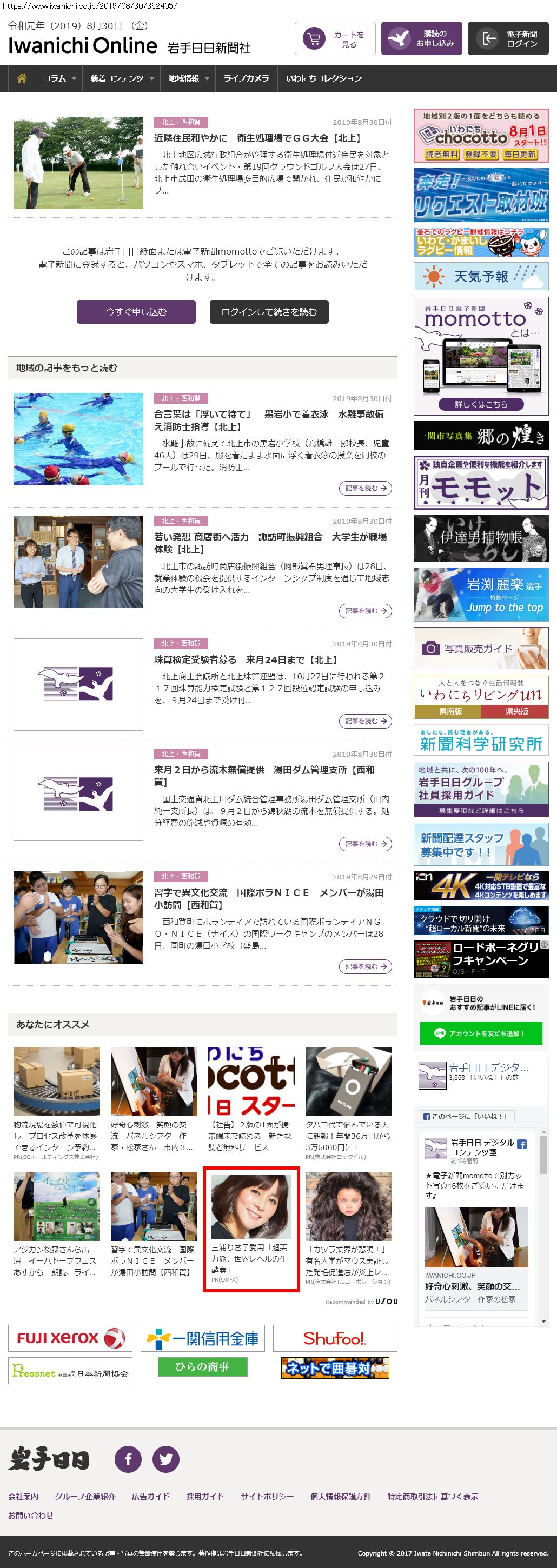Open サイトポリシー footer link
This screenshot has height=1568, width=557.
(x=267, y=1496)
